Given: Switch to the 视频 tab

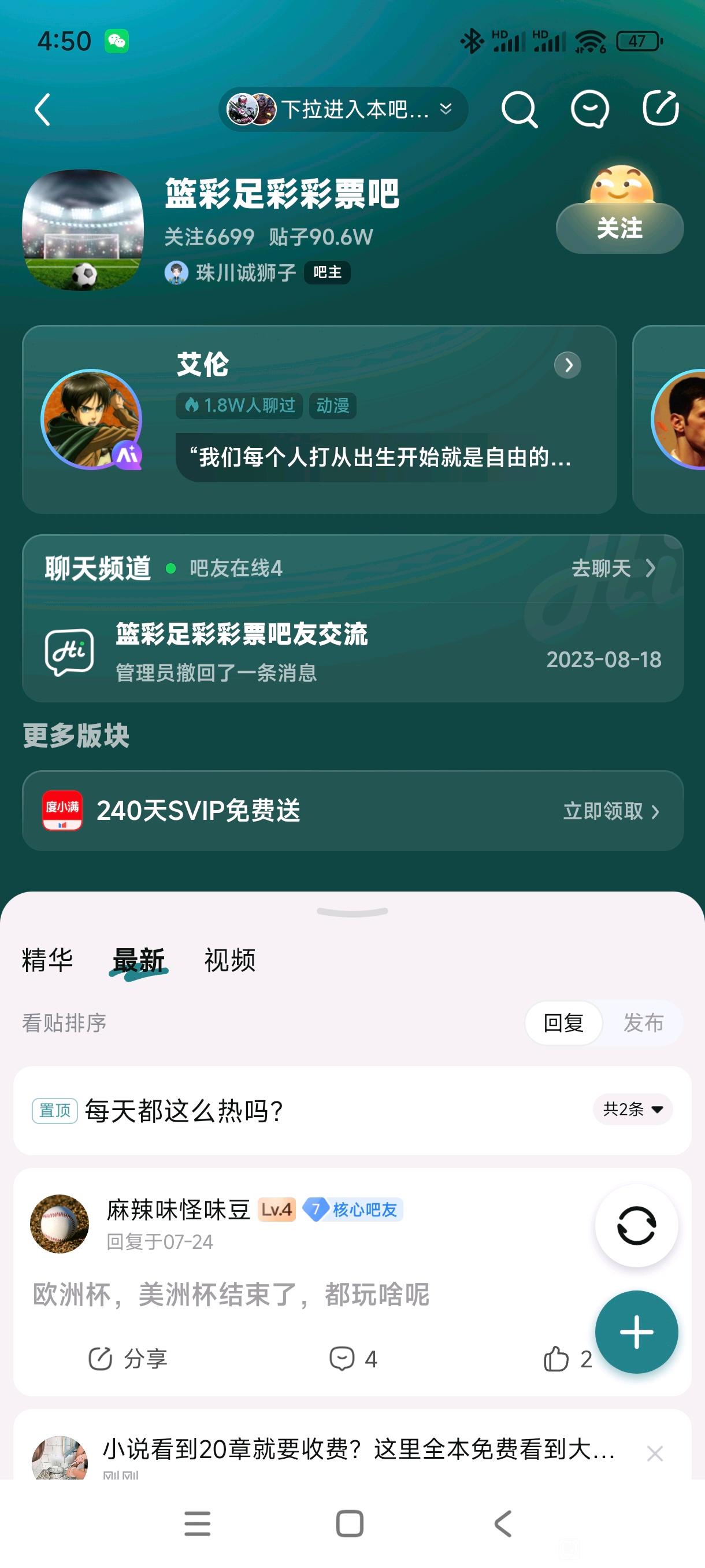Looking at the screenshot, I should (x=229, y=960).
